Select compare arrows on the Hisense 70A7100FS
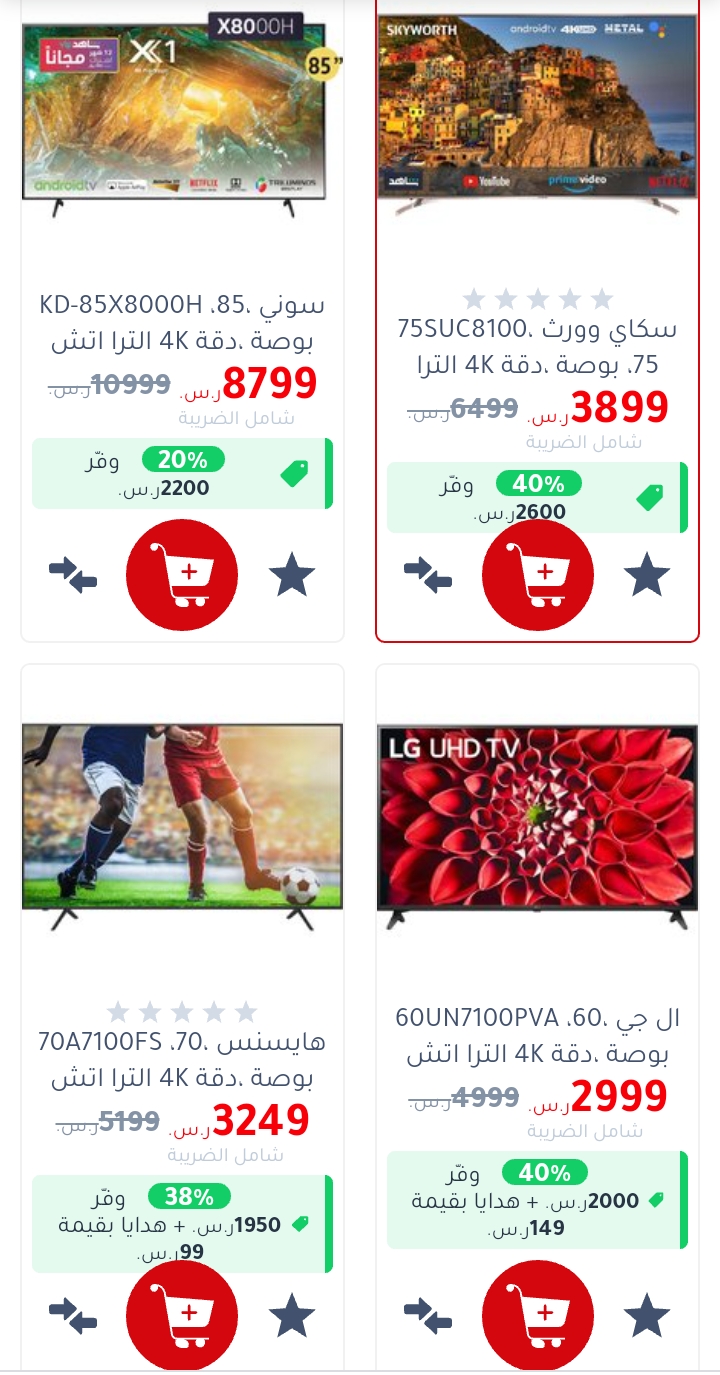This screenshot has width=720, height=1375. 73,1316
